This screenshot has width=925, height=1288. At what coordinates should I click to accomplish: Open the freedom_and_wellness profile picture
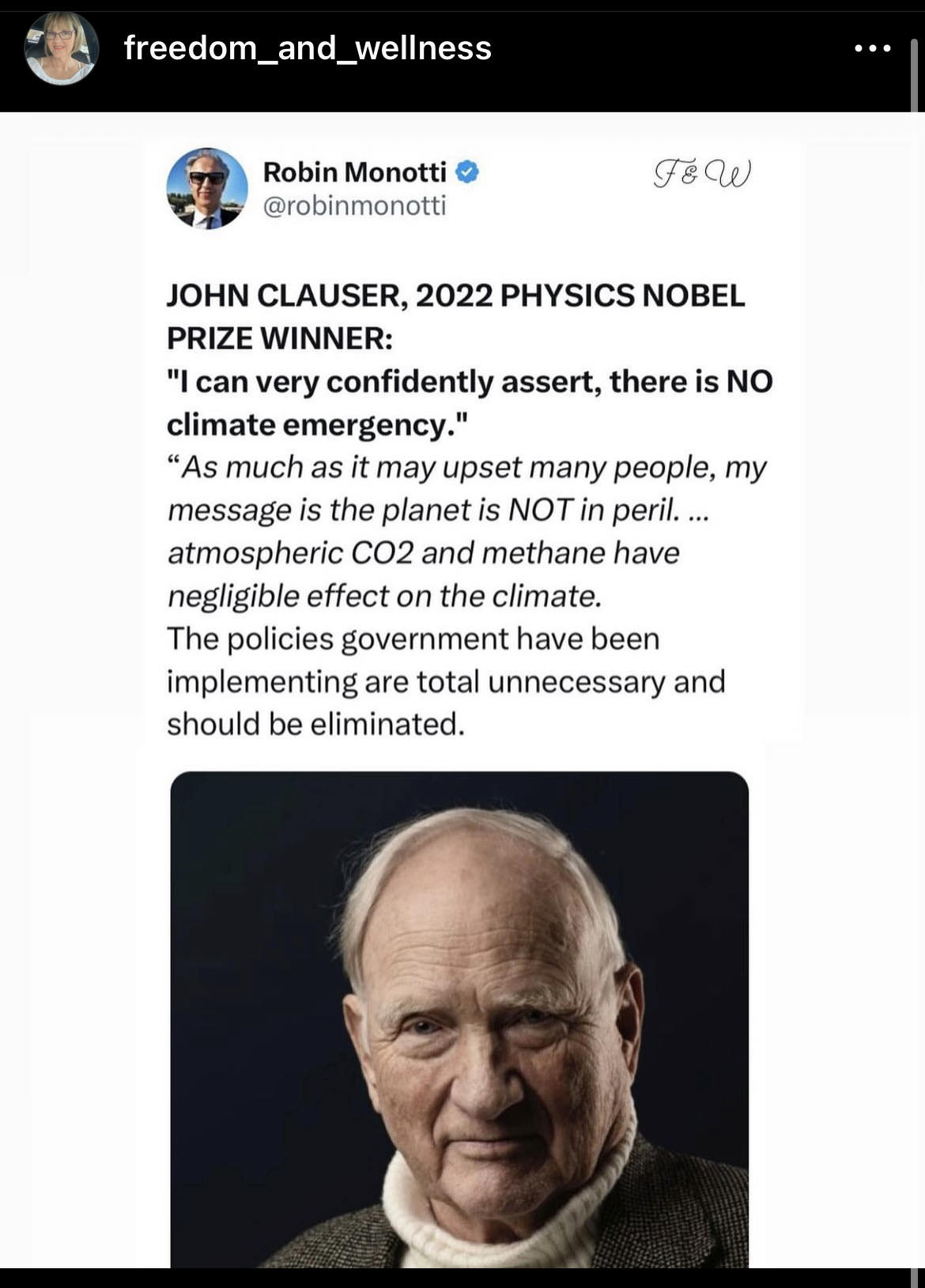point(62,49)
